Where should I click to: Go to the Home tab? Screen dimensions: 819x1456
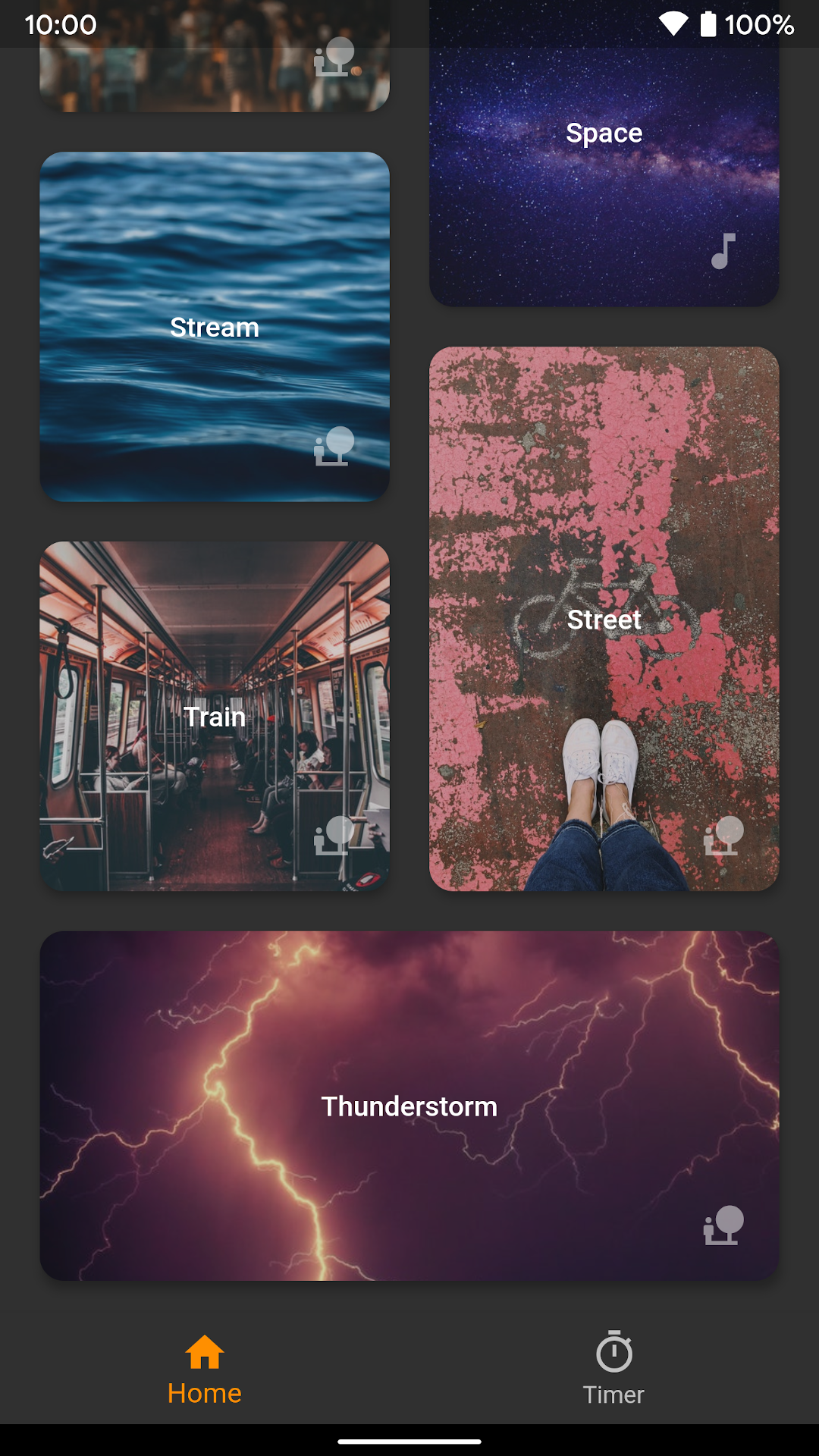point(205,1368)
